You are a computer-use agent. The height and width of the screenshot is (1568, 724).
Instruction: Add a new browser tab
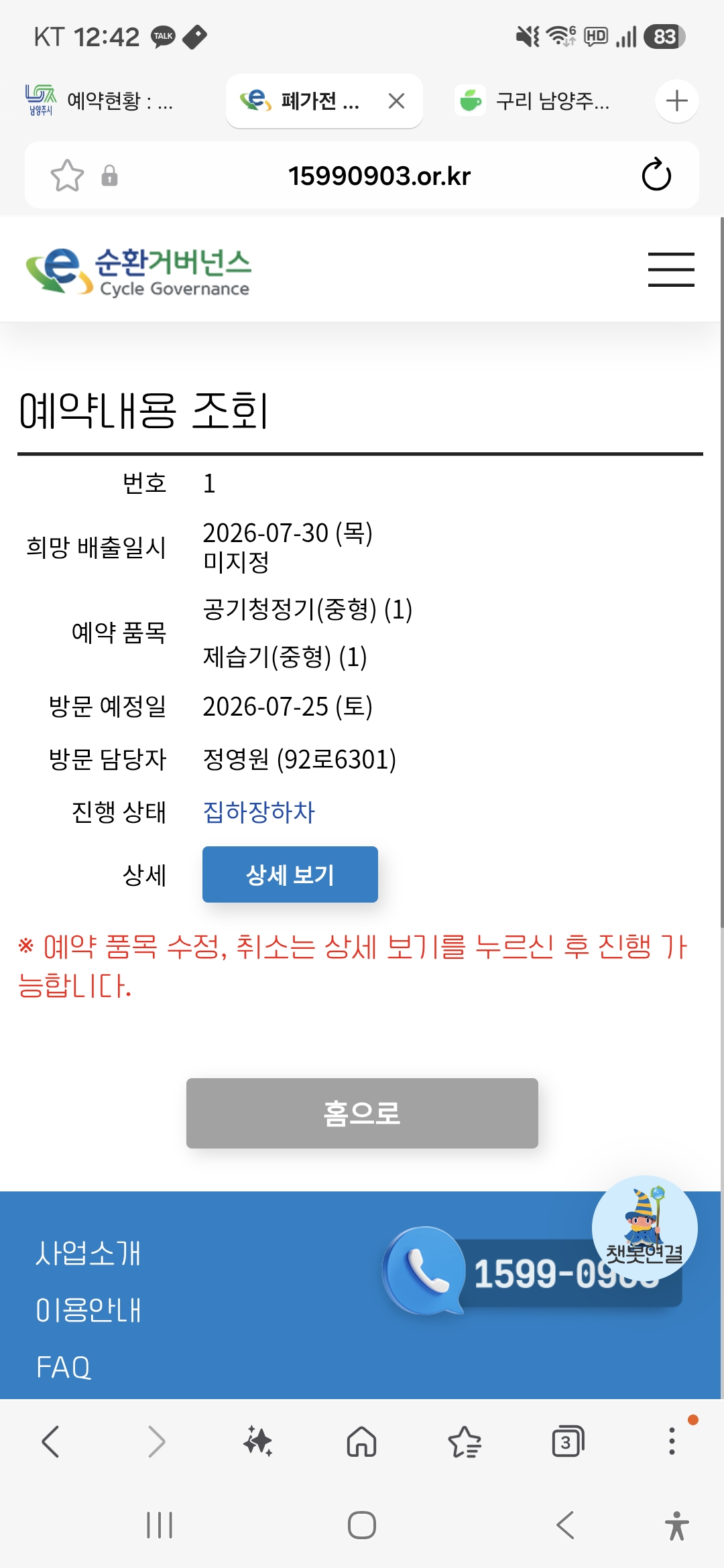point(677,101)
